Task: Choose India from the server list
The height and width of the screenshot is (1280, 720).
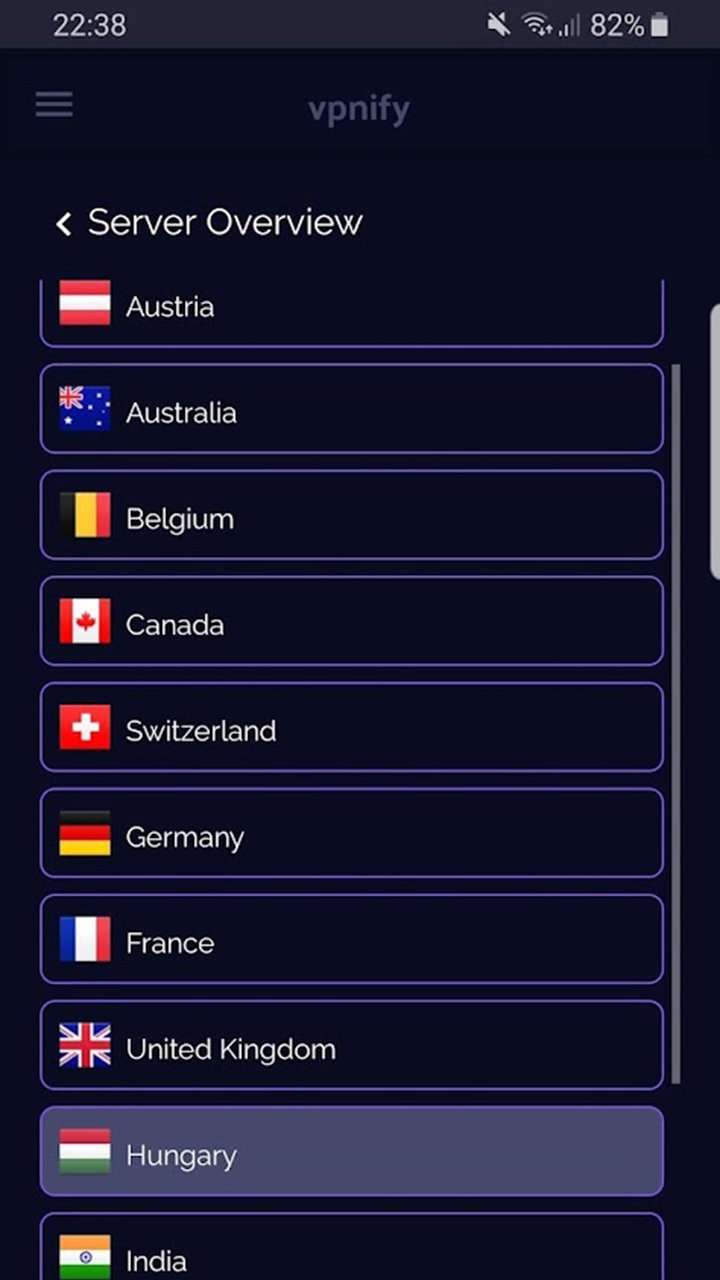Action: tap(350, 1250)
